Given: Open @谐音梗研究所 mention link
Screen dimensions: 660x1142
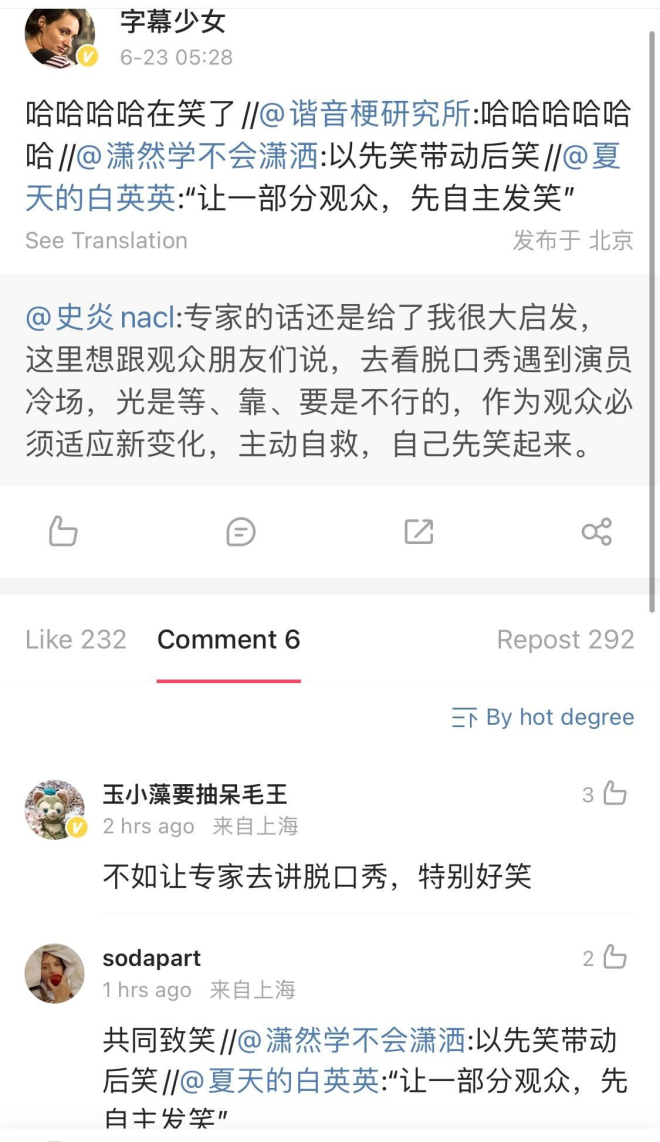Looking at the screenshot, I should tap(365, 114).
